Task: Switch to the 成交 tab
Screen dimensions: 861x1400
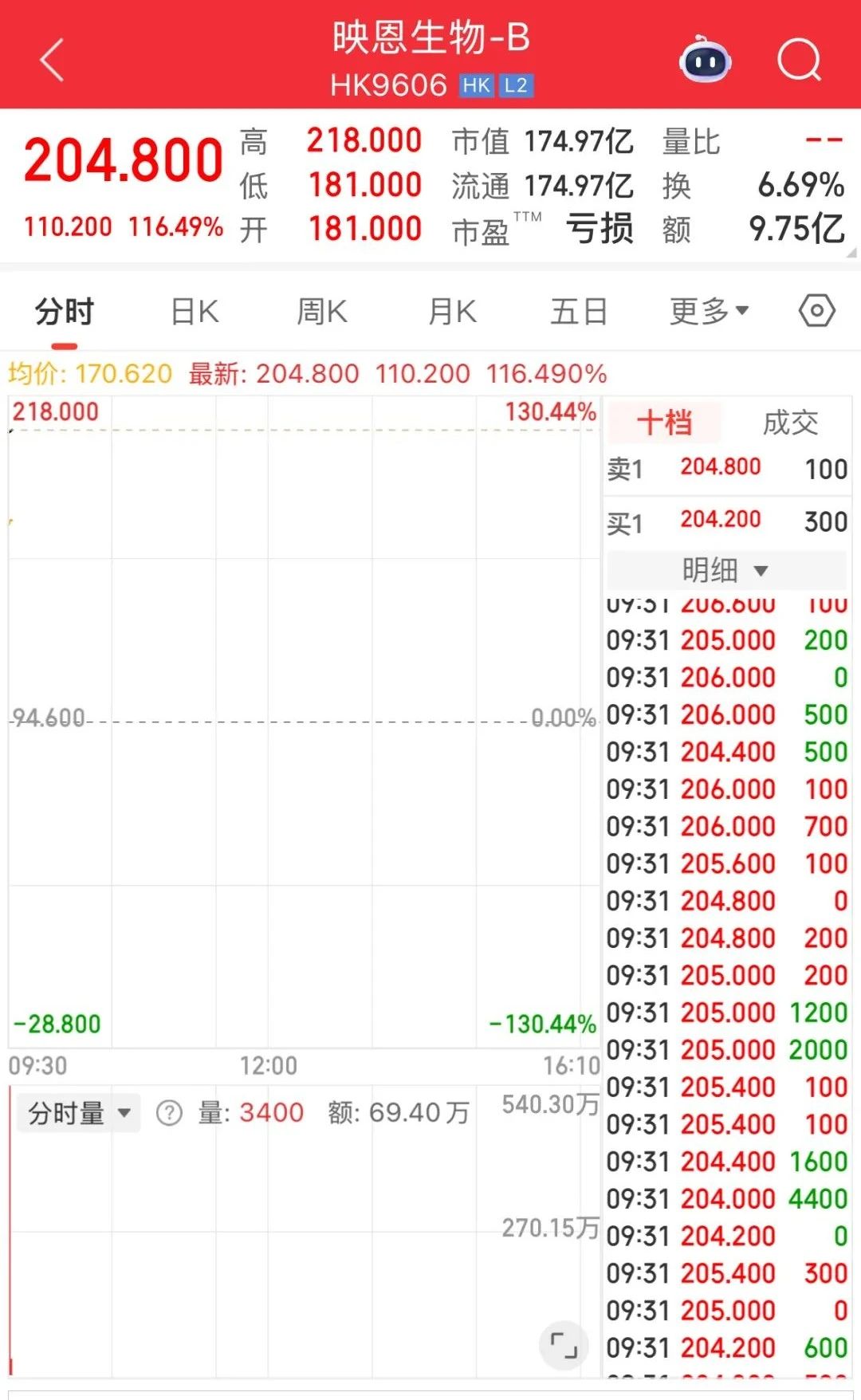Action: click(789, 423)
